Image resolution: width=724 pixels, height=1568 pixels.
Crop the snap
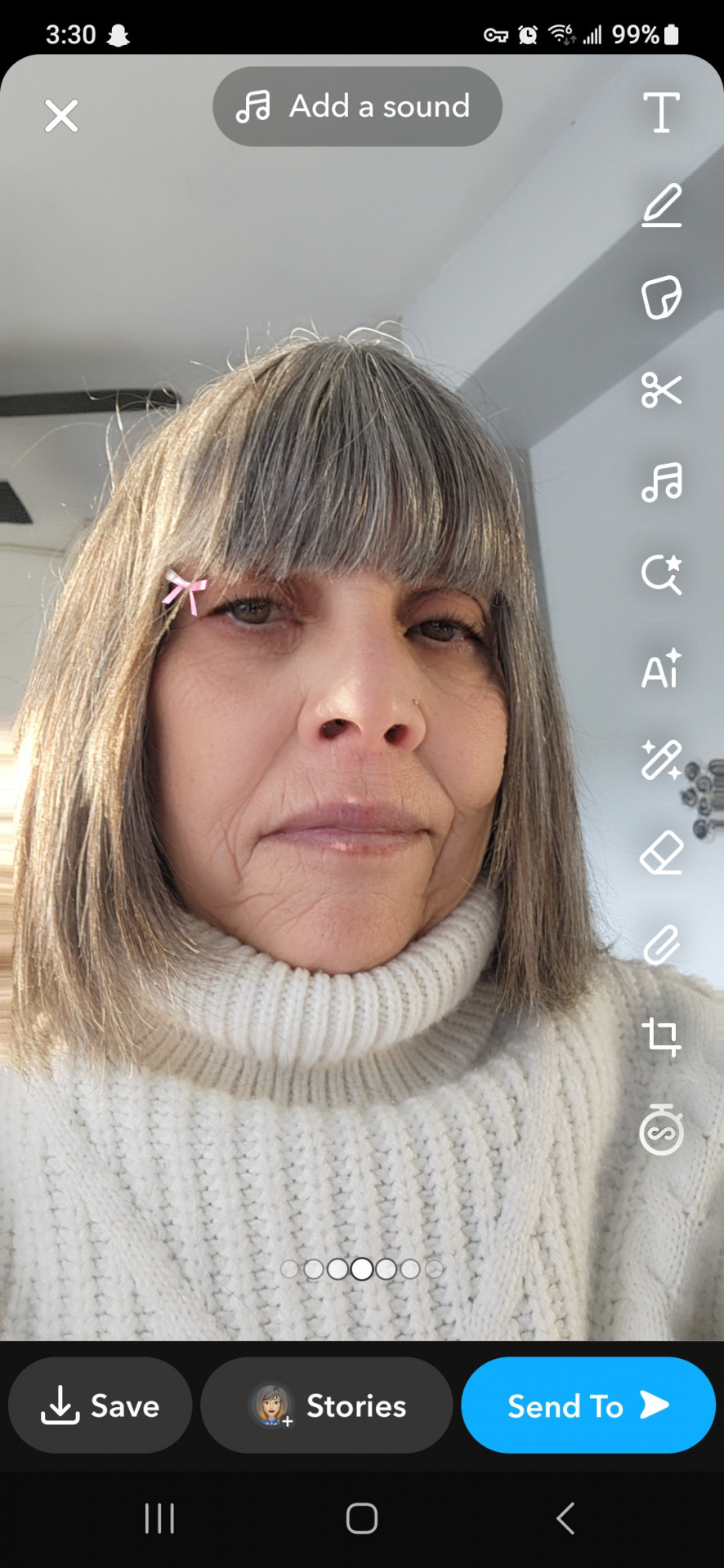(x=661, y=1037)
